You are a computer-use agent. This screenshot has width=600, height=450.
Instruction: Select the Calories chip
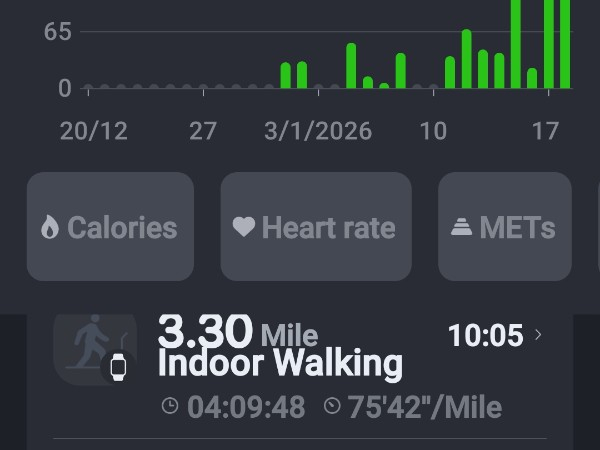point(110,227)
